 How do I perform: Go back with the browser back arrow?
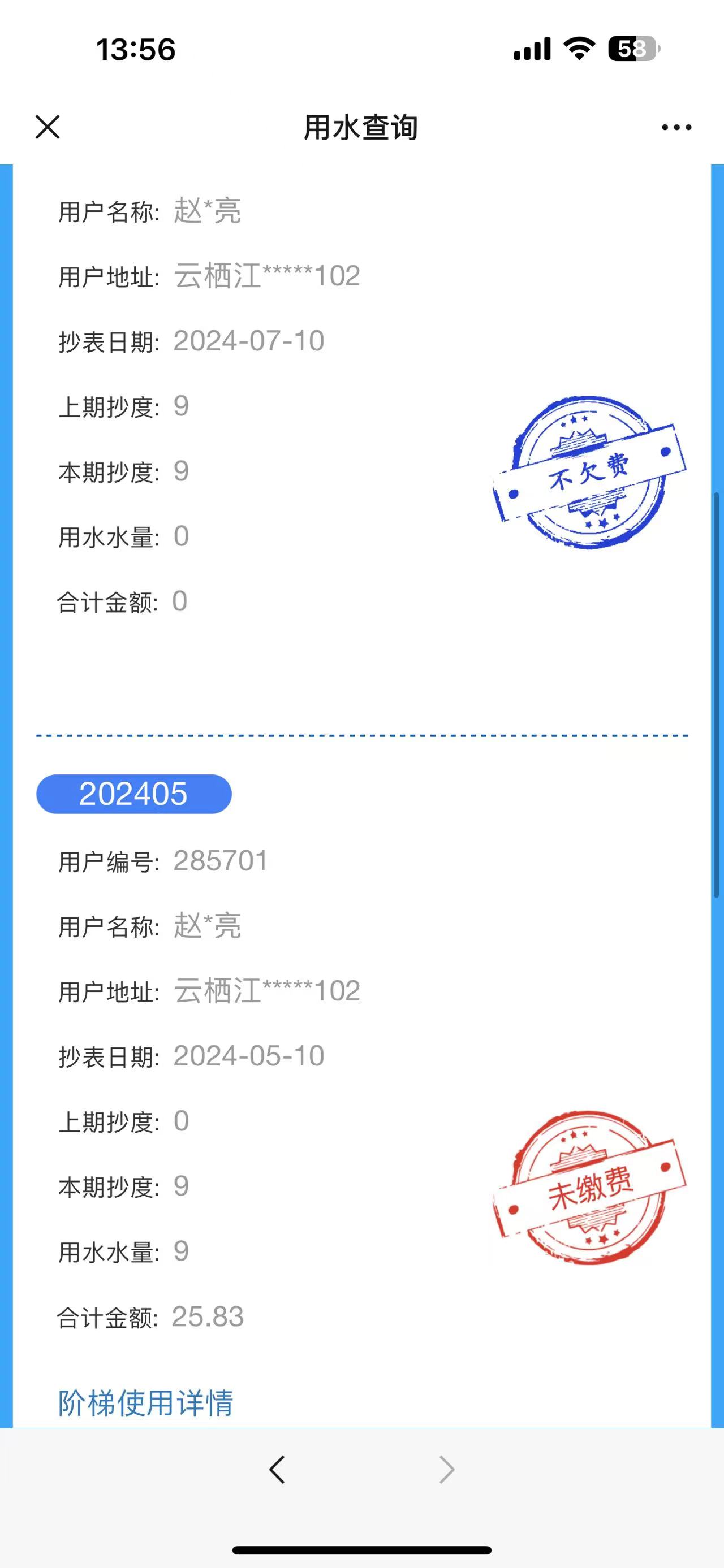click(277, 1470)
